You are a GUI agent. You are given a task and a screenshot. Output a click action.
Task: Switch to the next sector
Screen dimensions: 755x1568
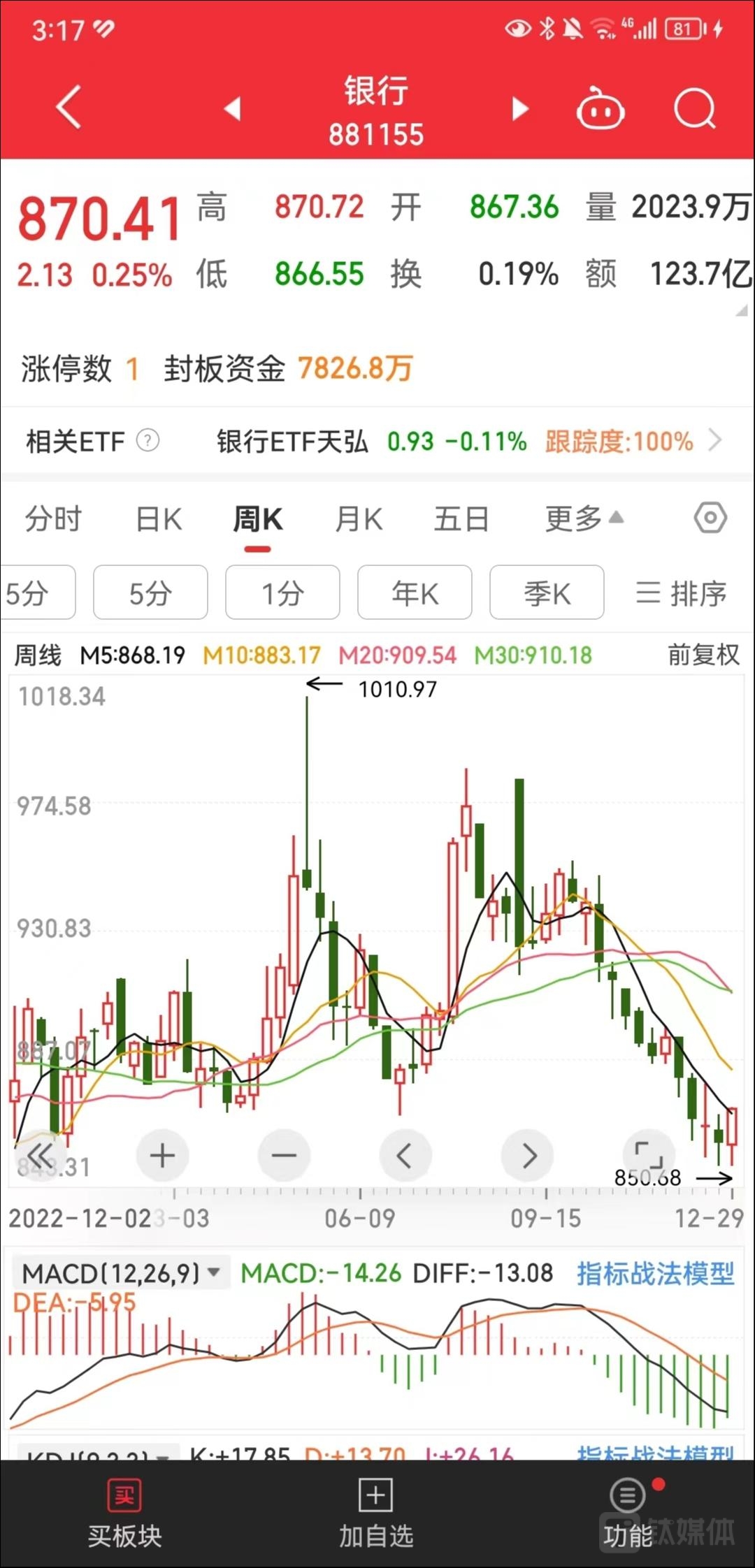[x=519, y=109]
